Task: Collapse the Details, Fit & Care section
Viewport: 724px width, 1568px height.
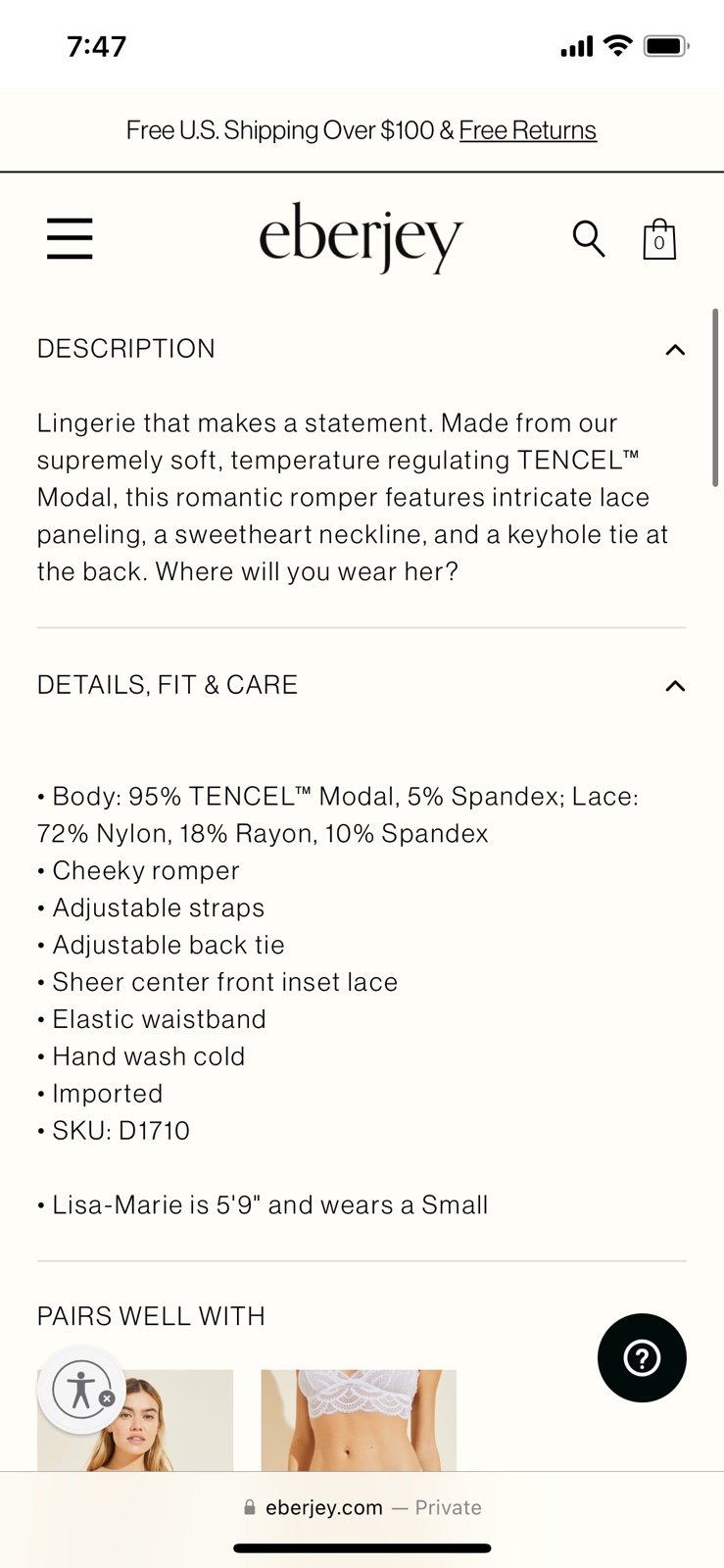Action: point(362,685)
